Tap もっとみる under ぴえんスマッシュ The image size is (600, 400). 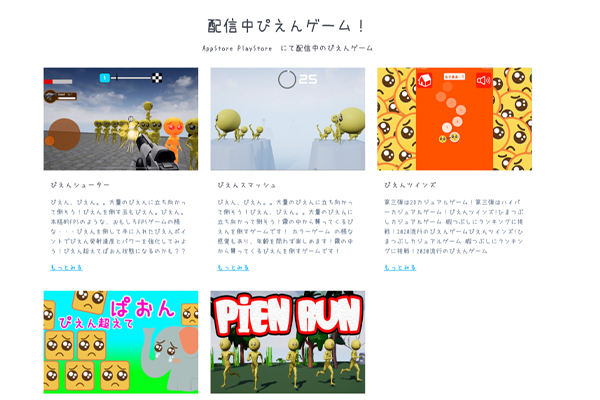(233, 268)
